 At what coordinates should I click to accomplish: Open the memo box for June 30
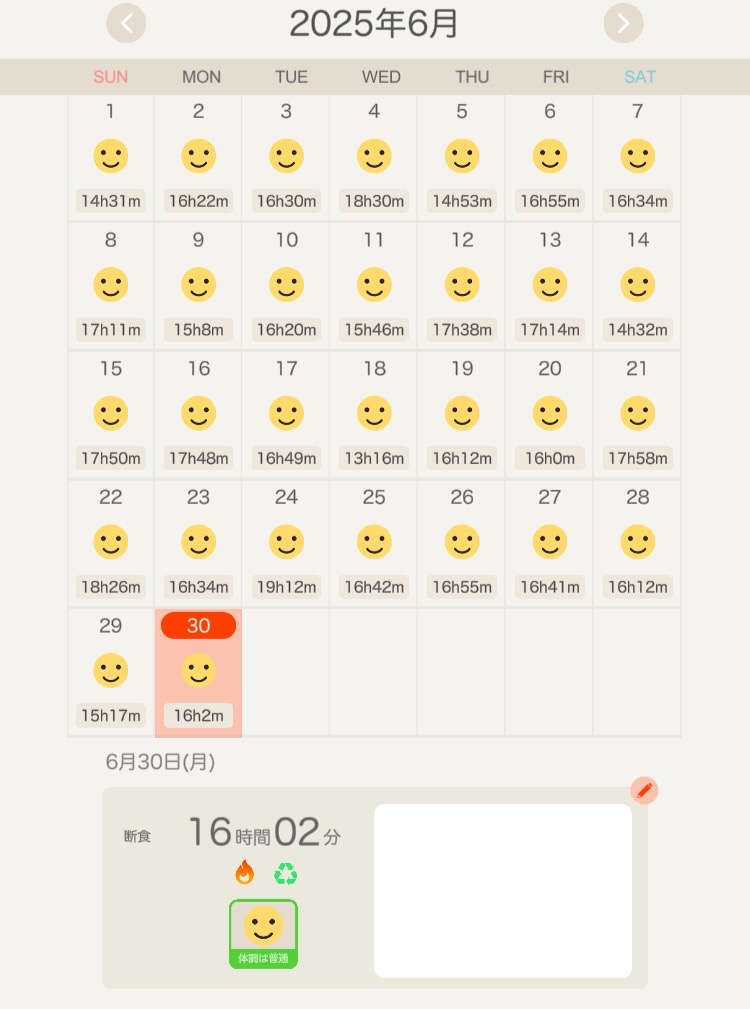pyautogui.click(x=502, y=890)
